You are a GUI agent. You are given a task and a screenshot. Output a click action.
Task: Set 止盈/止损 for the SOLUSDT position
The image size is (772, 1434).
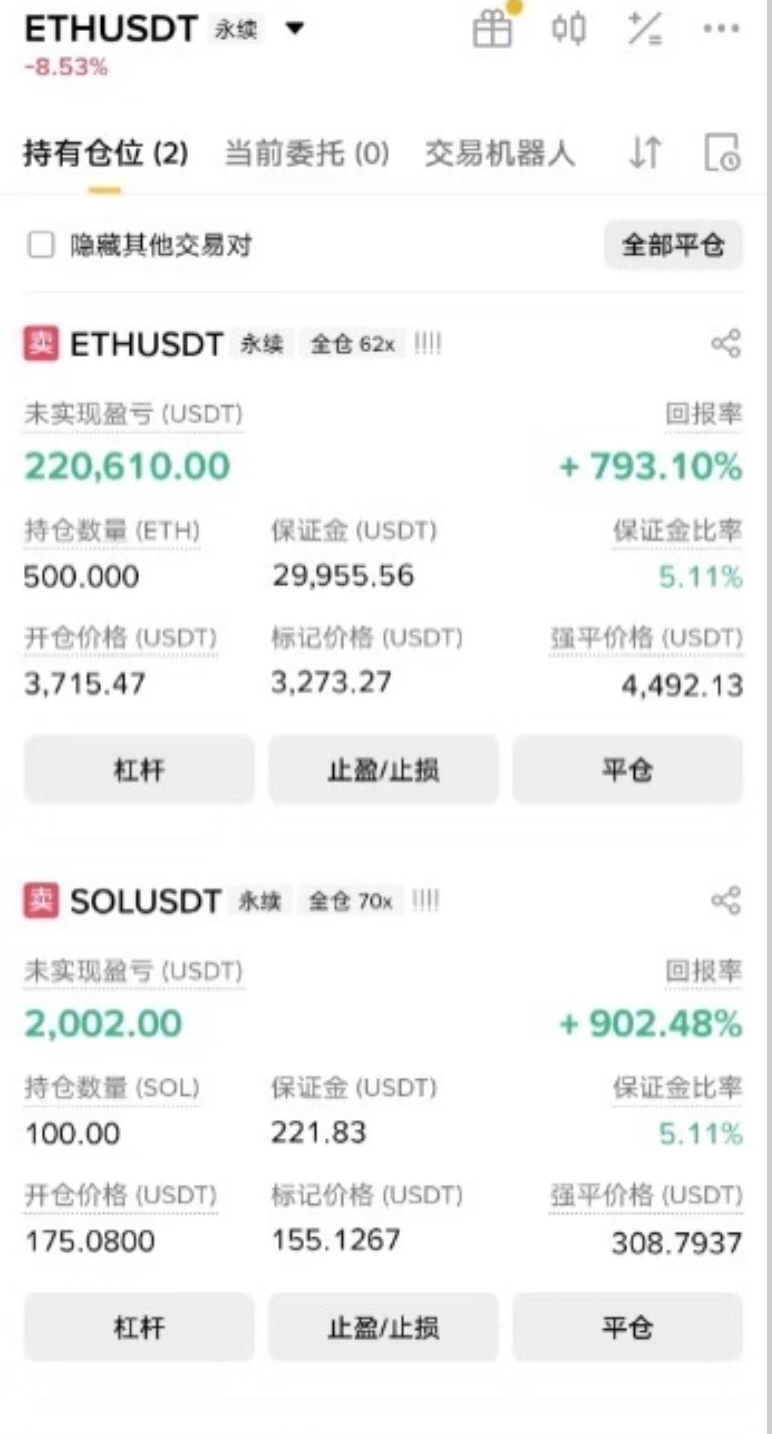click(x=383, y=1327)
